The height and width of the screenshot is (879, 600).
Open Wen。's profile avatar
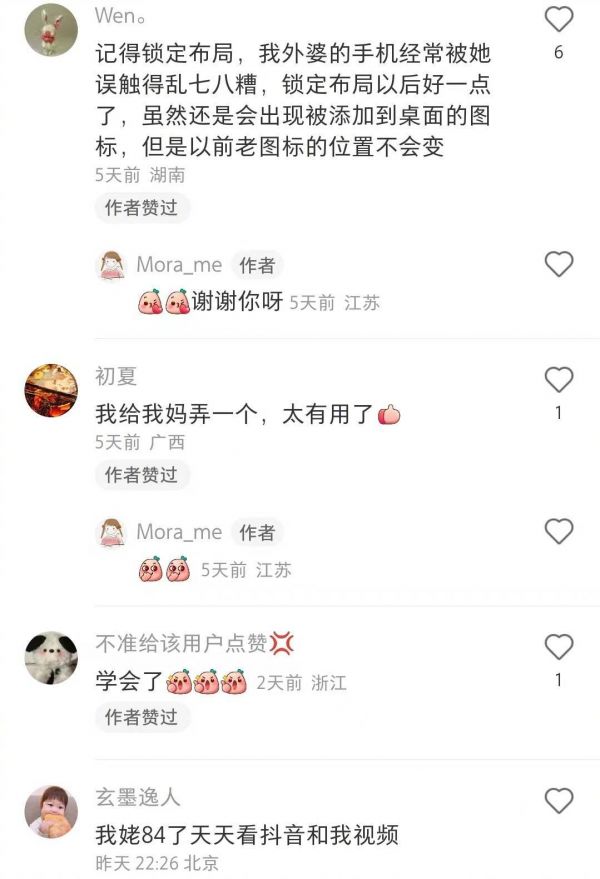[x=50, y=30]
